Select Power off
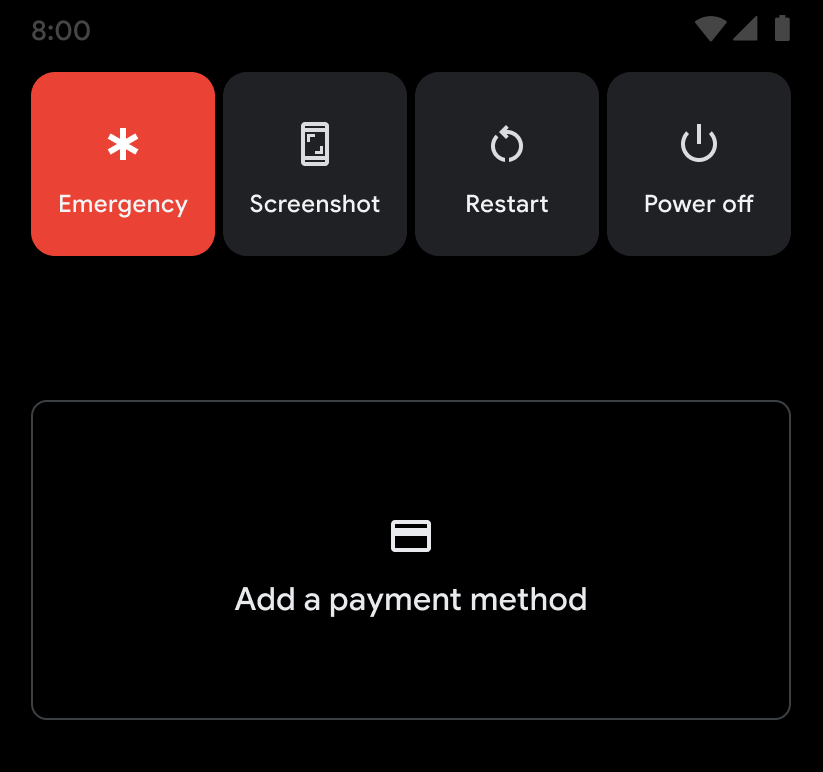The image size is (823, 772). [x=699, y=164]
